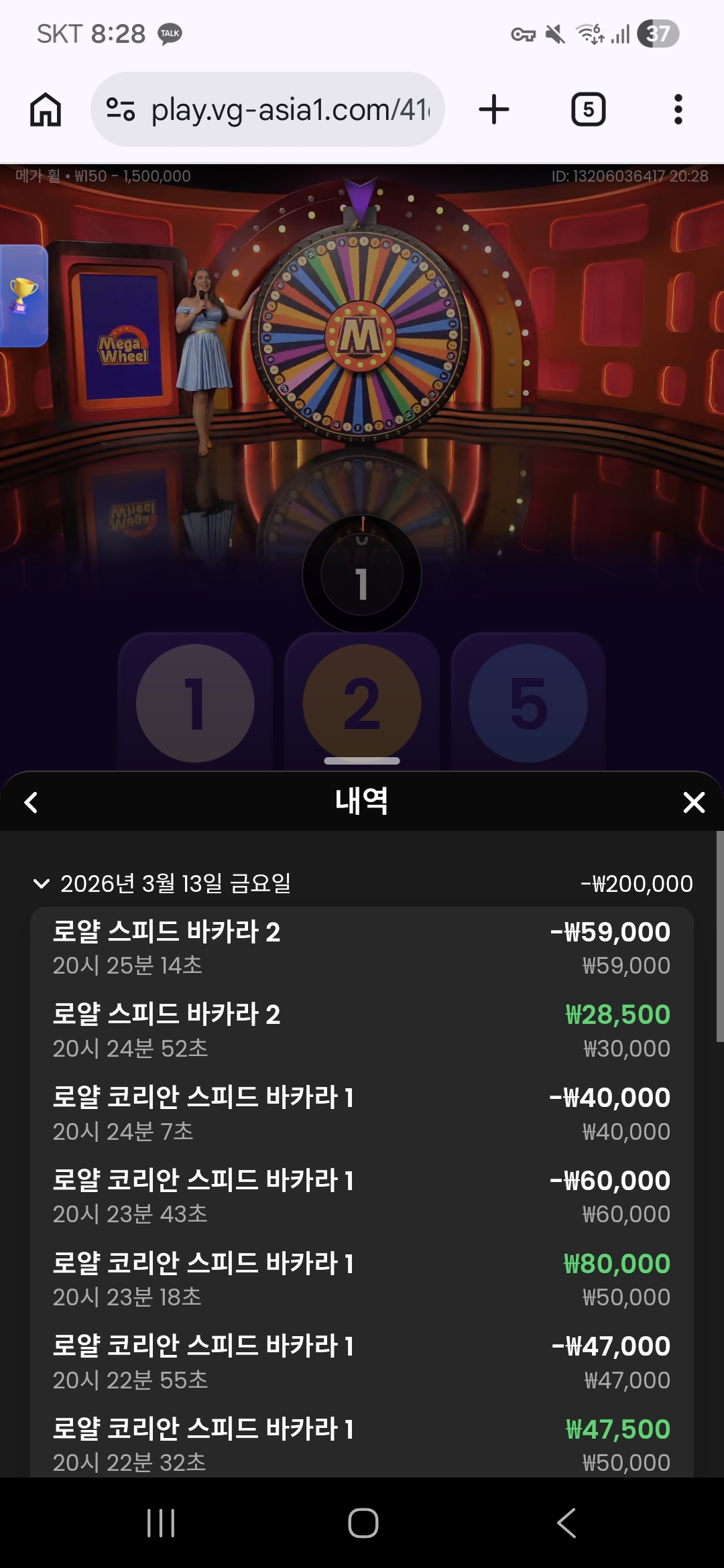Open a new browser tab
Viewport: 724px width, 1568px height.
[494, 109]
